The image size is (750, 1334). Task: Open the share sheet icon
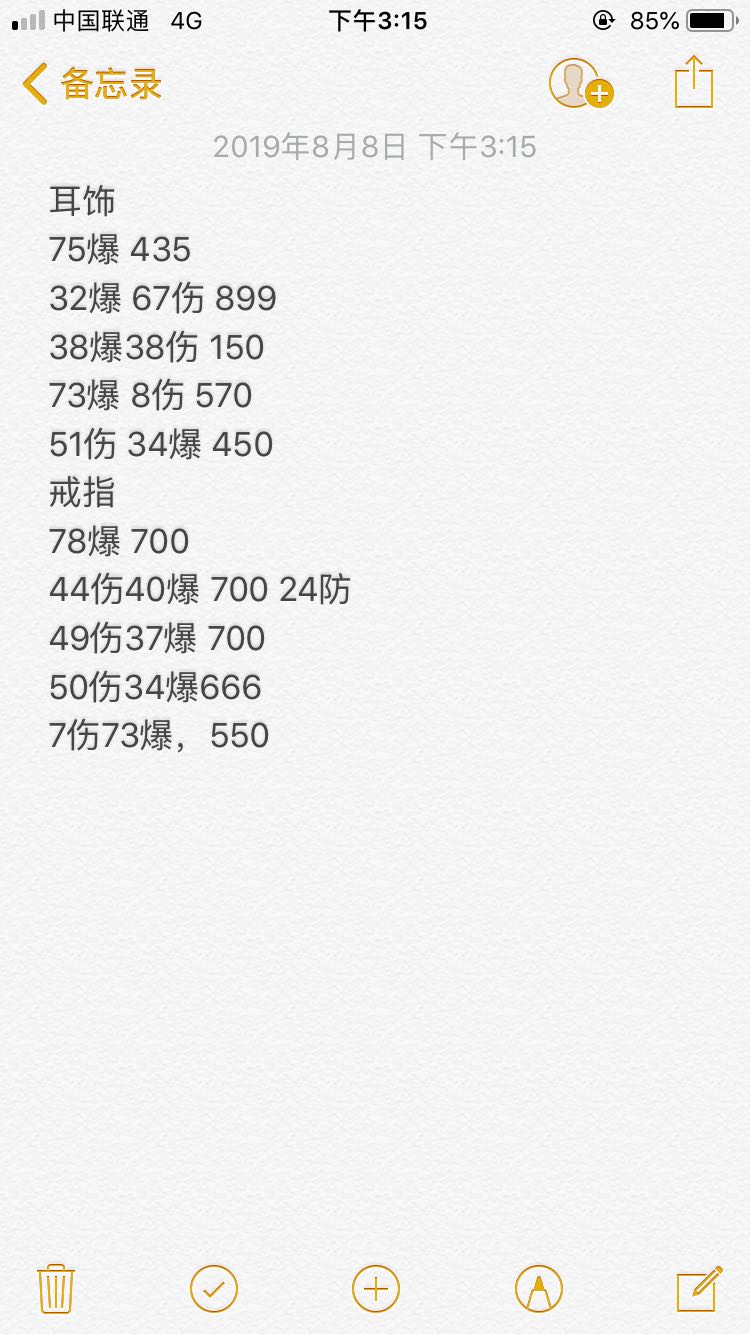[694, 82]
